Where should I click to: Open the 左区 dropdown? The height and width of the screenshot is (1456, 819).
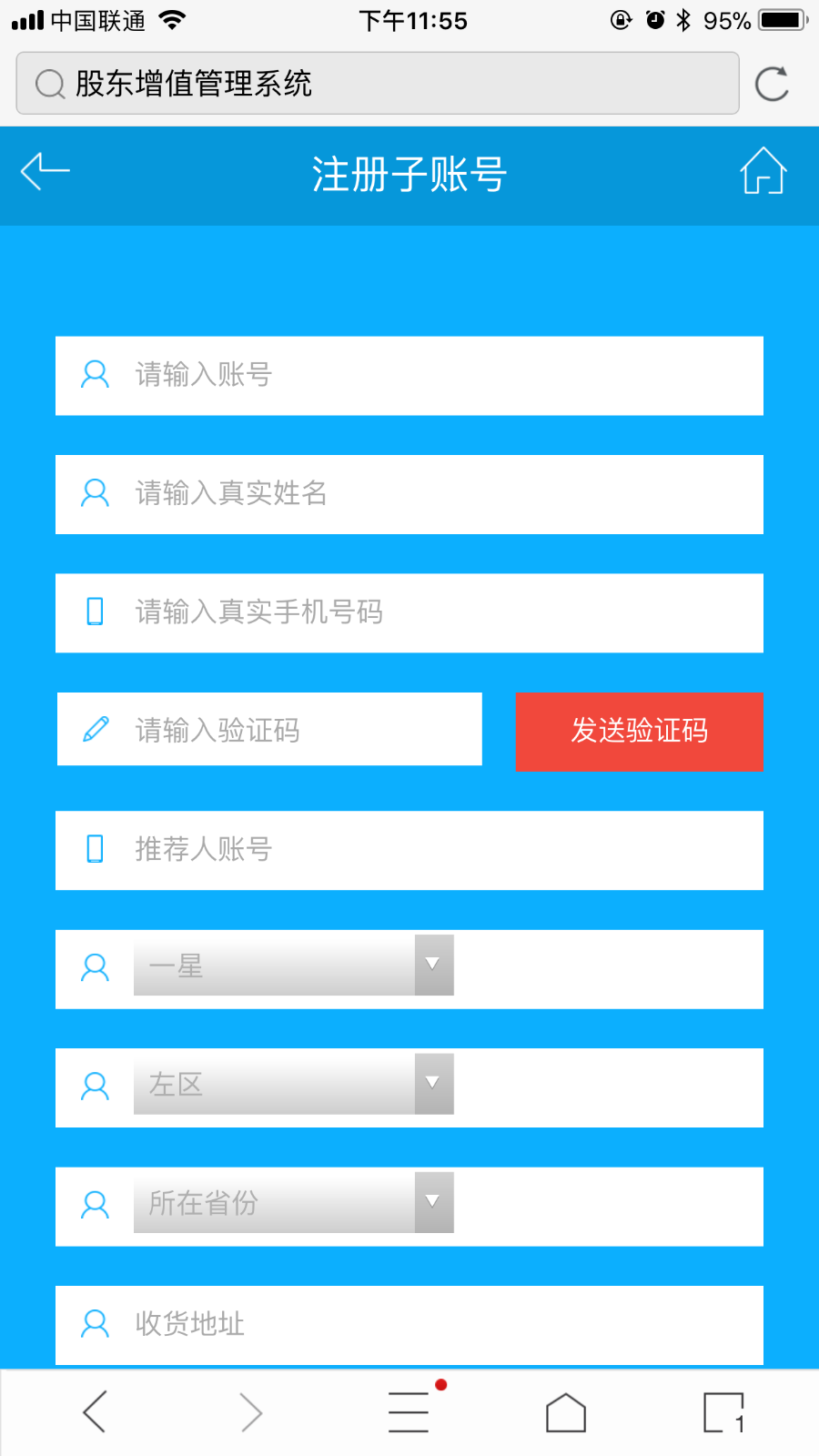click(293, 1084)
